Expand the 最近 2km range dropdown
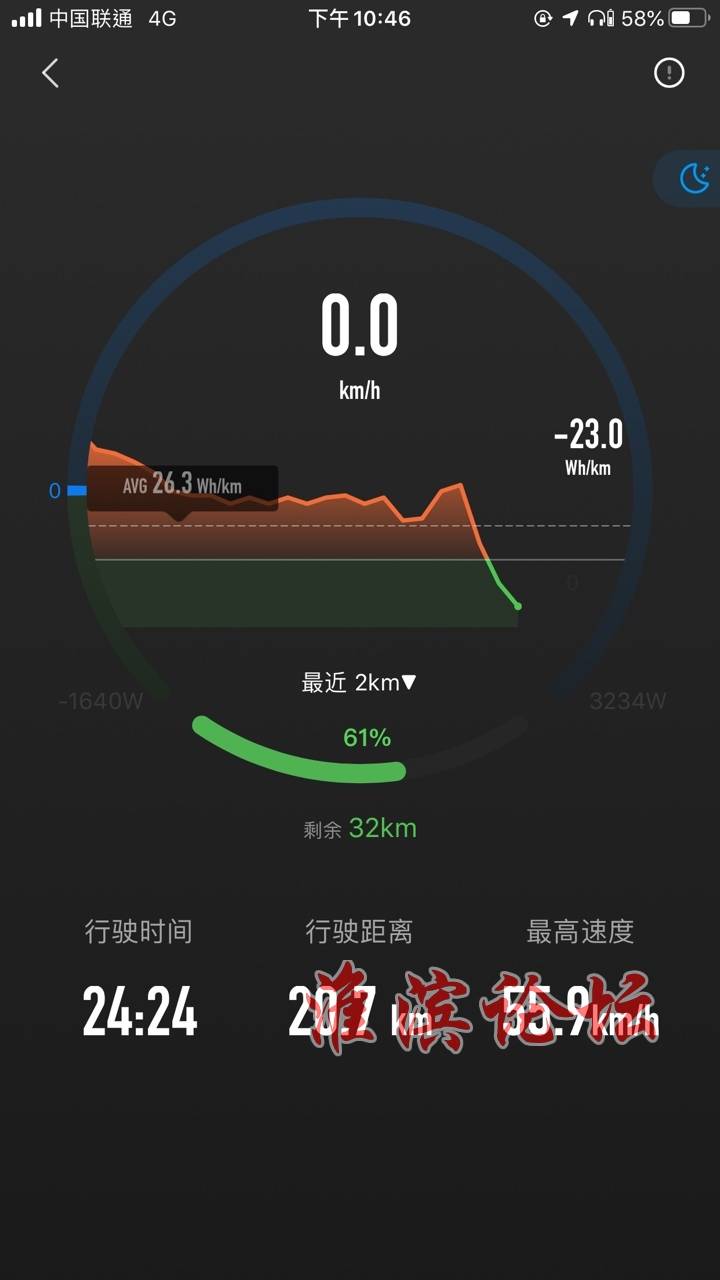The height and width of the screenshot is (1280, 720). (359, 683)
